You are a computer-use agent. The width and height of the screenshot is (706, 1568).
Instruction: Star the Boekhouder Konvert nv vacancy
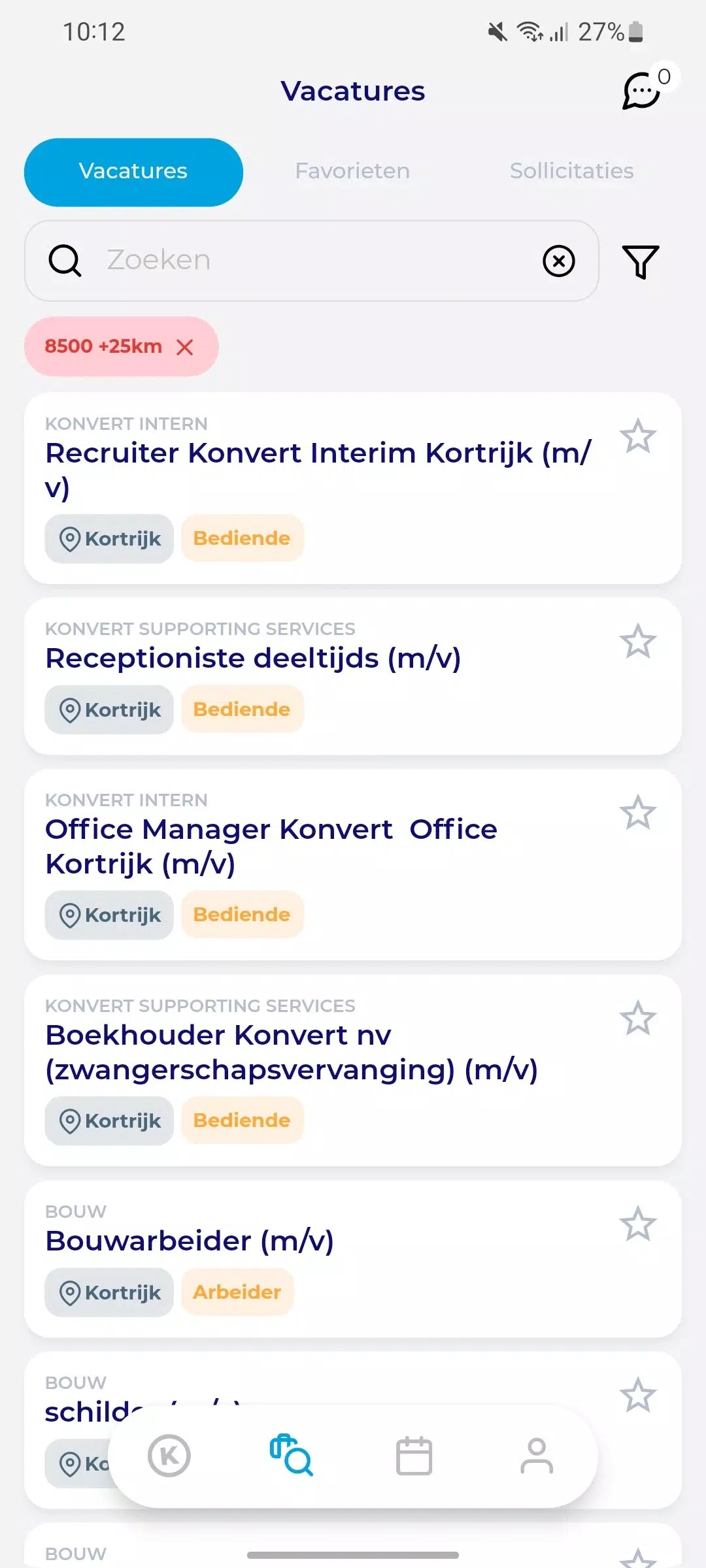[x=638, y=1018]
